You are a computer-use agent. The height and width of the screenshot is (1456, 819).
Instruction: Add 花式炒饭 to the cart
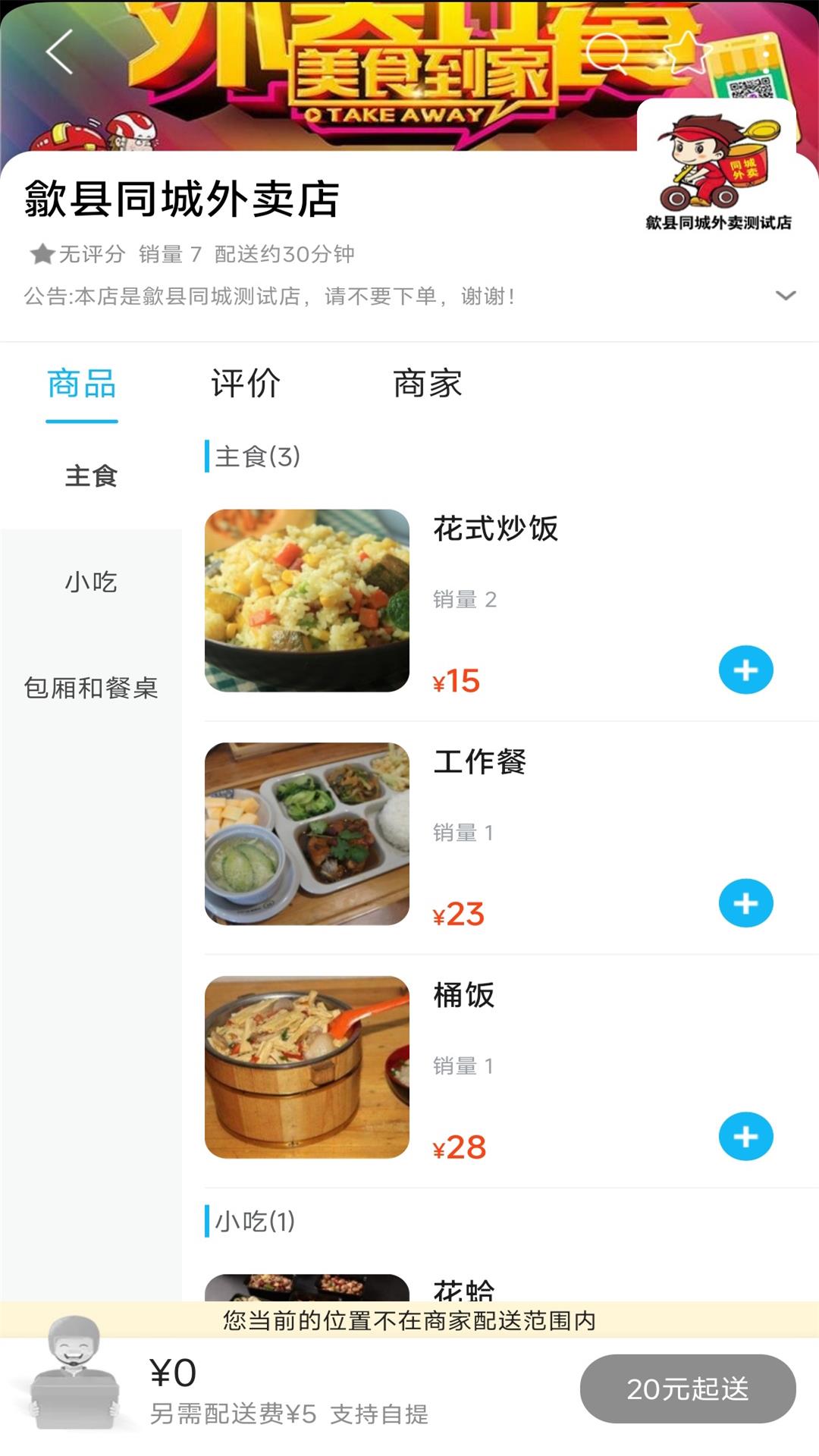click(745, 670)
